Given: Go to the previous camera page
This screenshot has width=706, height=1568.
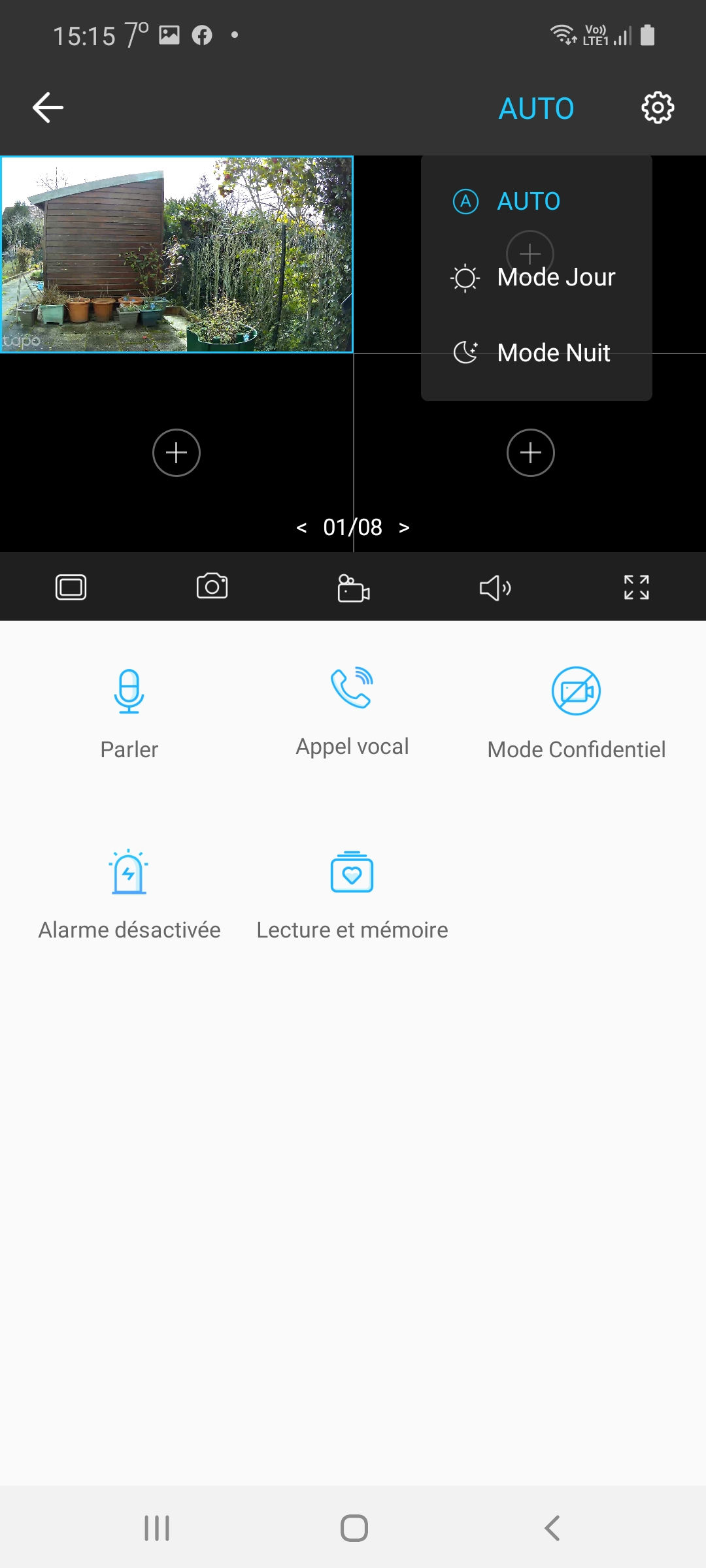Looking at the screenshot, I should tap(301, 528).
